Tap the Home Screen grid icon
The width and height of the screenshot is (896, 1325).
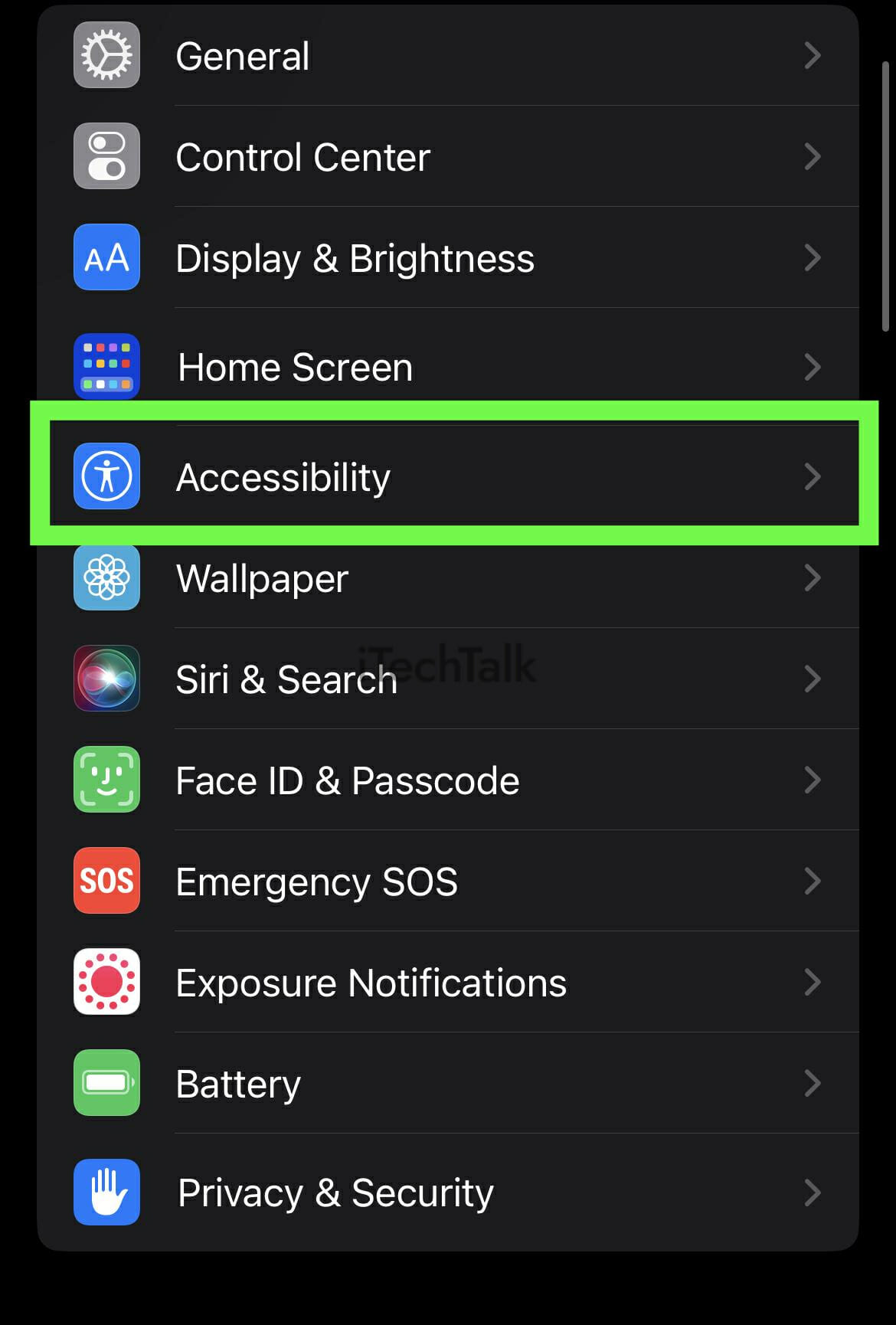coord(106,367)
